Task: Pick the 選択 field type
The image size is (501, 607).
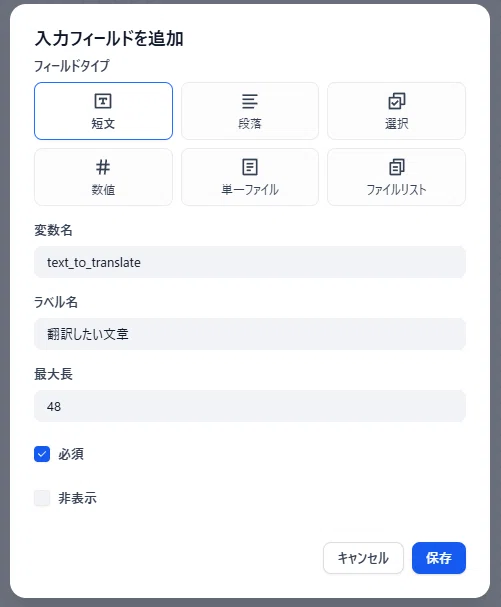Action: (x=396, y=111)
